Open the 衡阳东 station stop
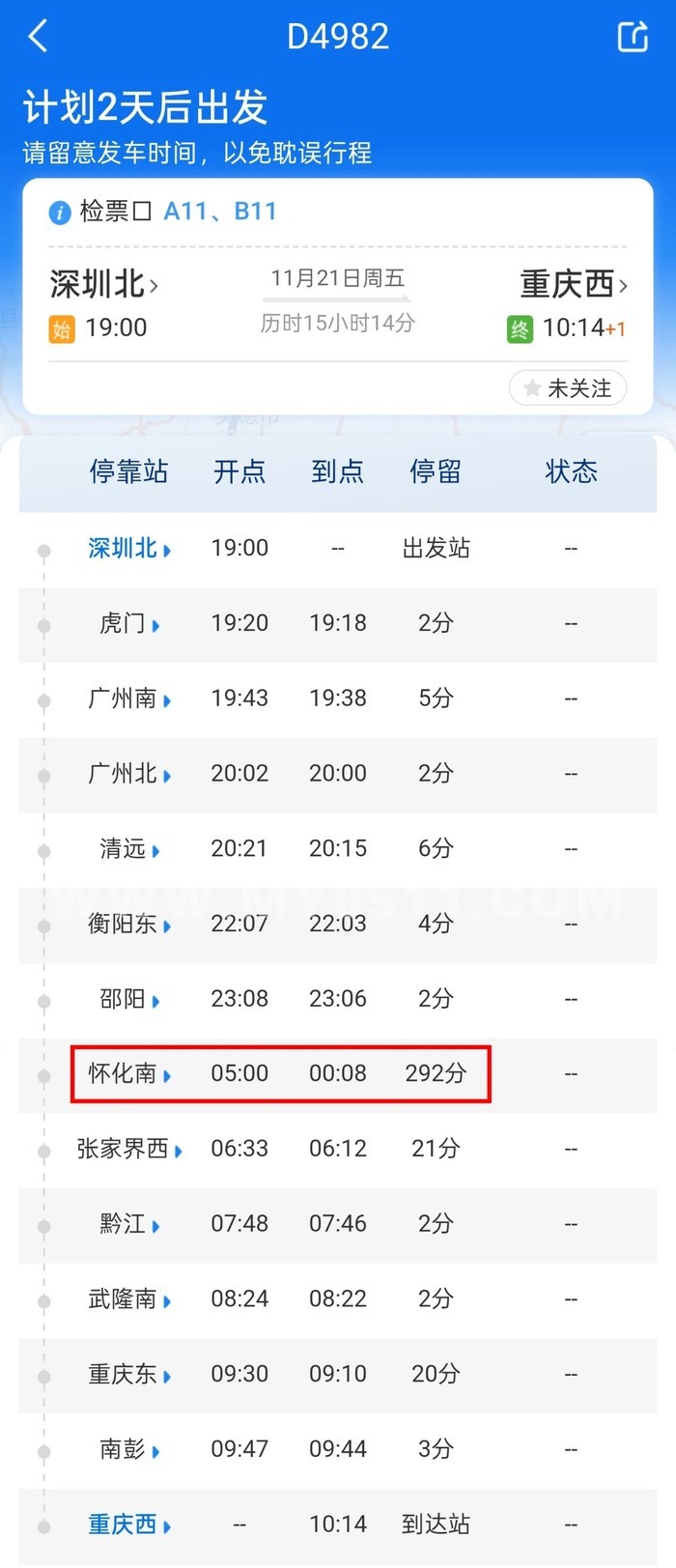The height and width of the screenshot is (1568, 676). (x=128, y=924)
